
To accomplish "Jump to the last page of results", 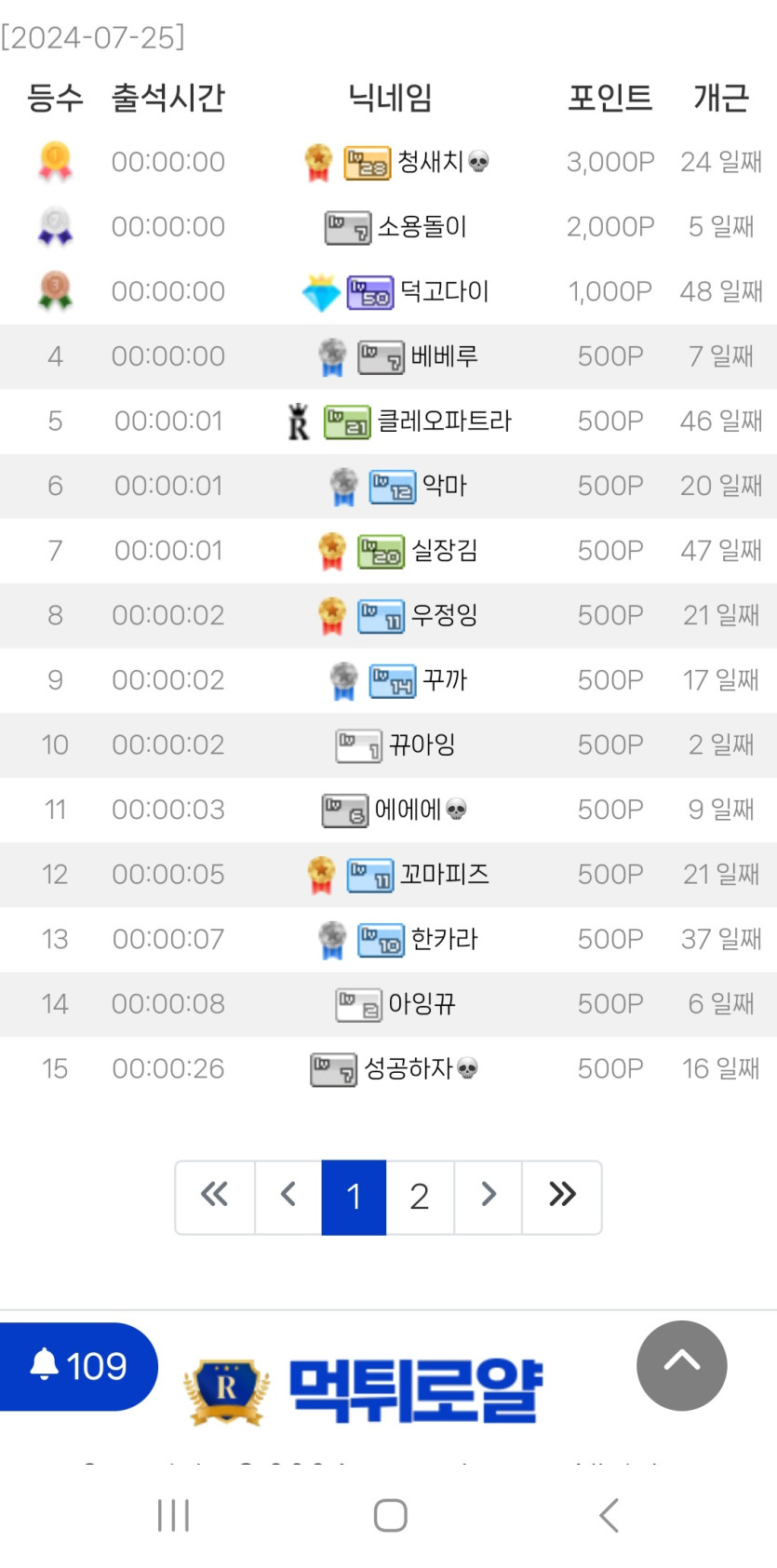I will coord(562,1197).
